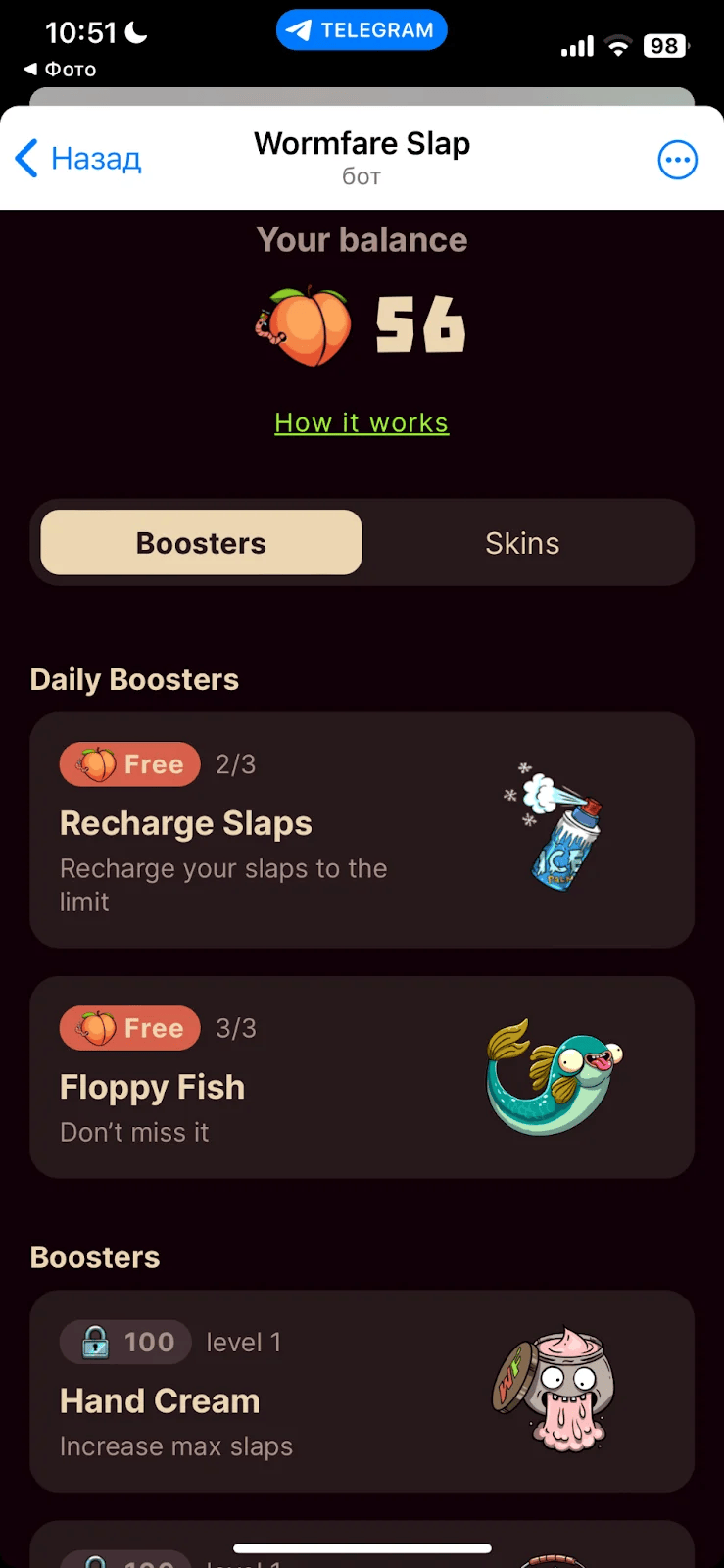Viewport: 724px width, 1568px height.
Task: Activate the Recharge Slaps daily booster
Action: [x=362, y=829]
